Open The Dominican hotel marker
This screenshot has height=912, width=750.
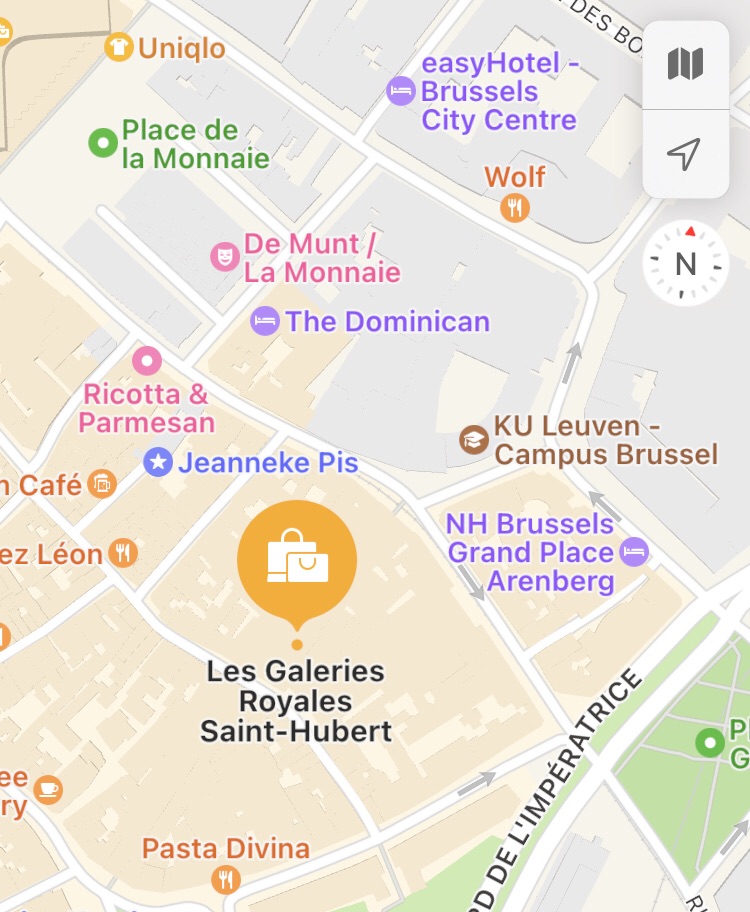[264, 321]
